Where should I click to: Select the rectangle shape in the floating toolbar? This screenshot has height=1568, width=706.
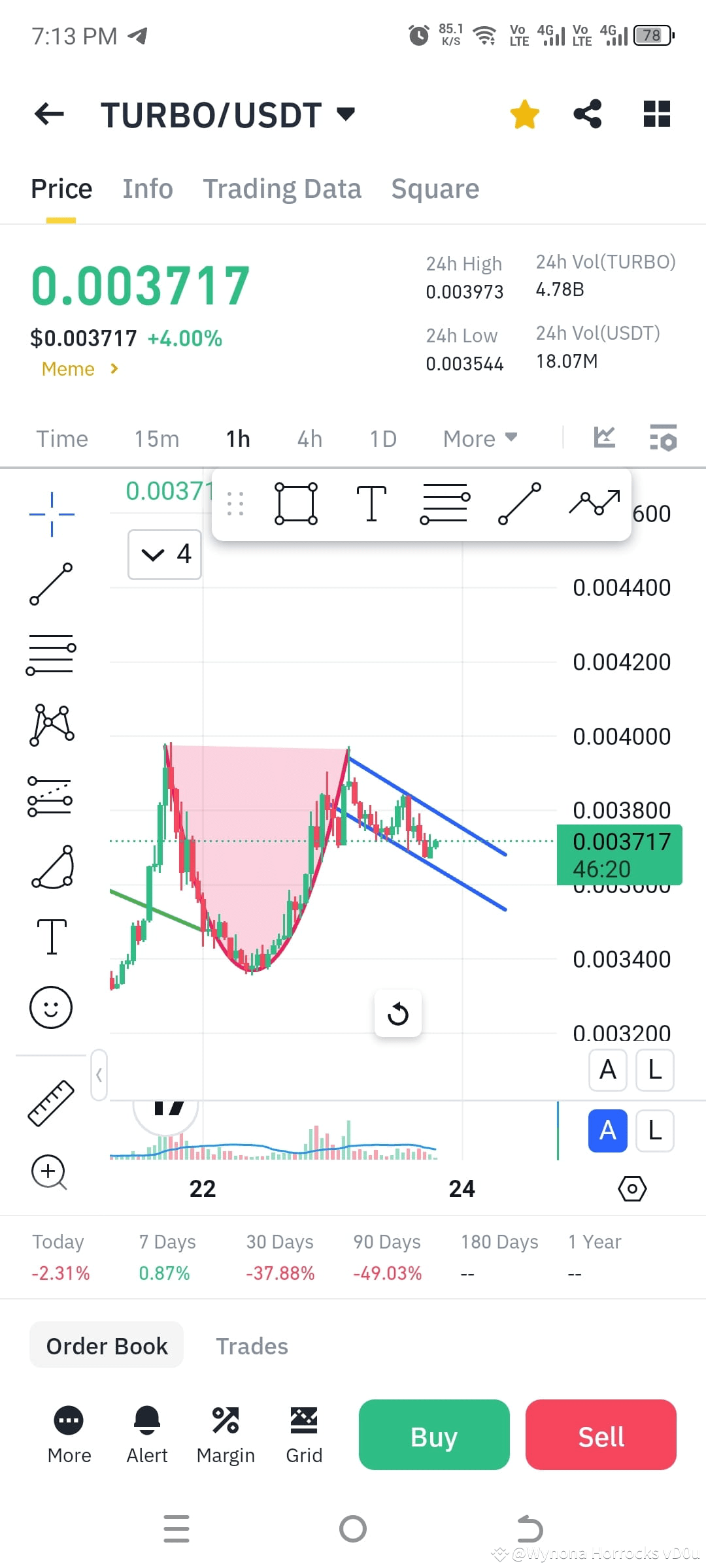tap(295, 503)
